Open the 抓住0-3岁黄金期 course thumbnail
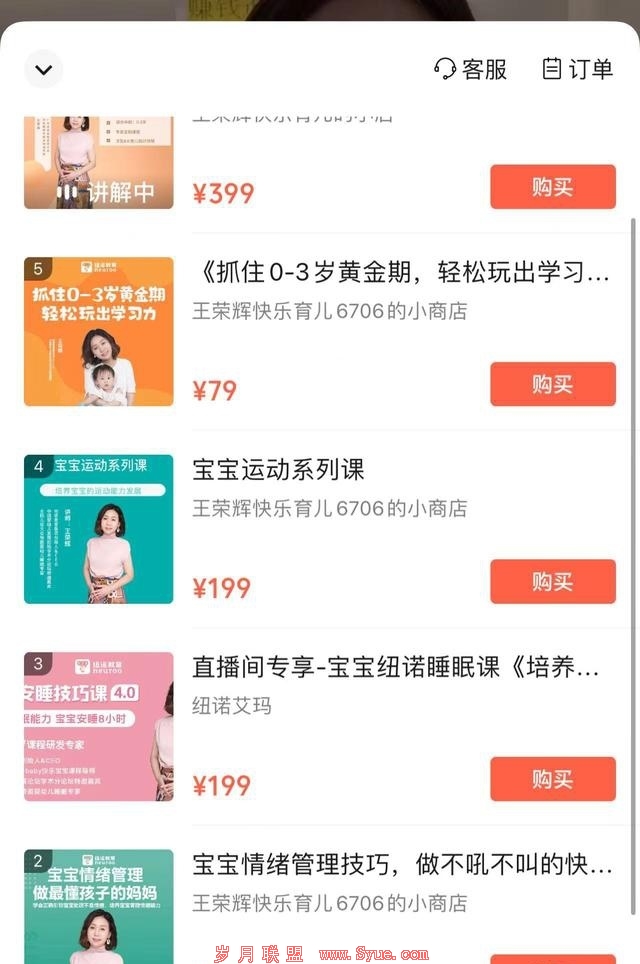This screenshot has width=640, height=964. coord(98,331)
